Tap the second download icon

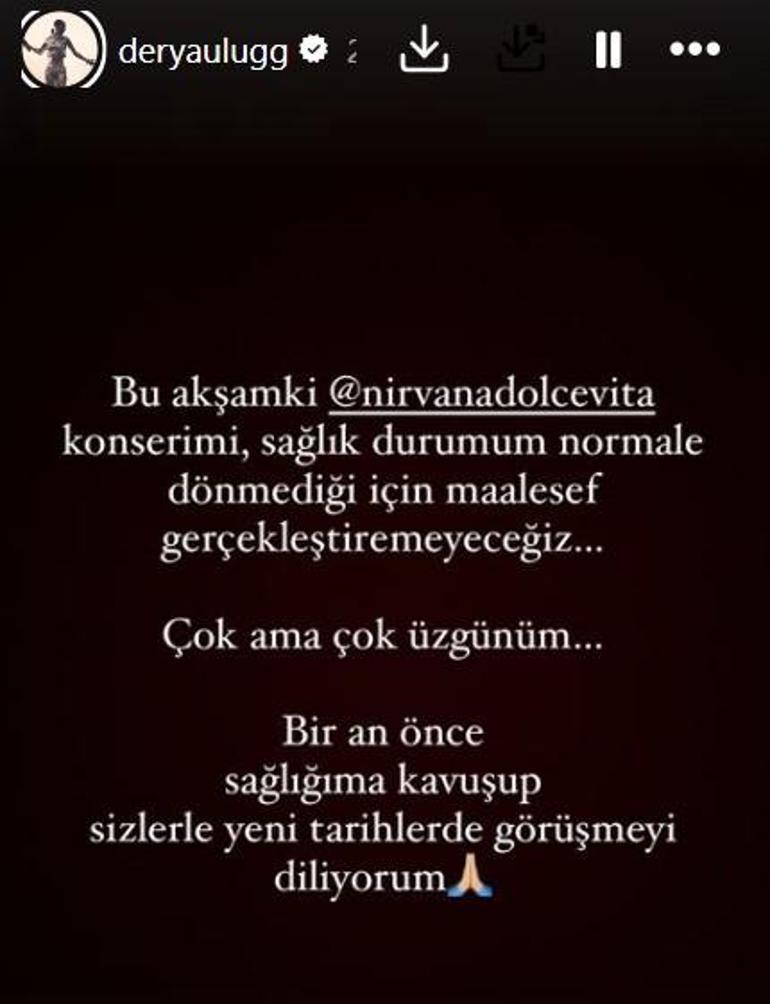pyautogui.click(x=522, y=48)
